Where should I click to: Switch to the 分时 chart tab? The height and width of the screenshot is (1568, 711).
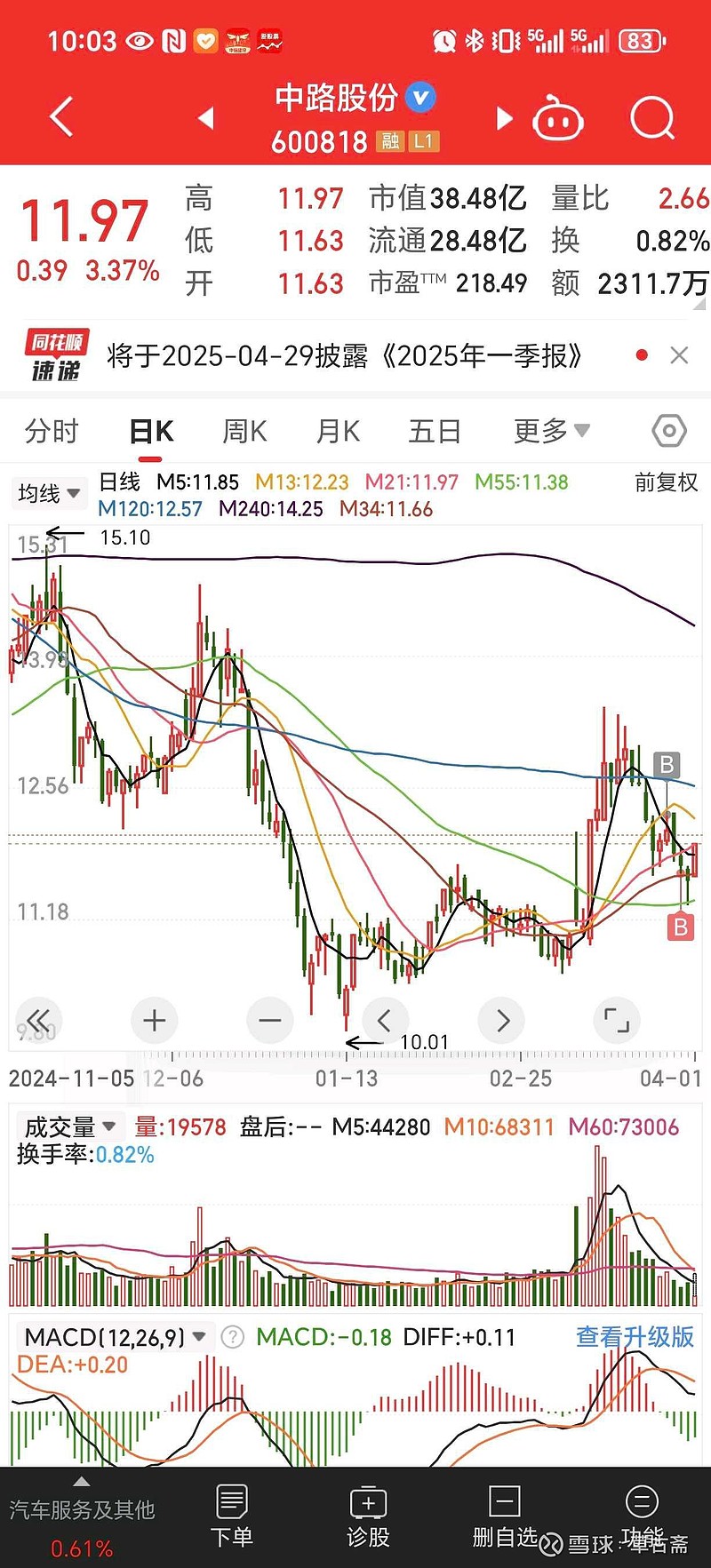[x=52, y=432]
